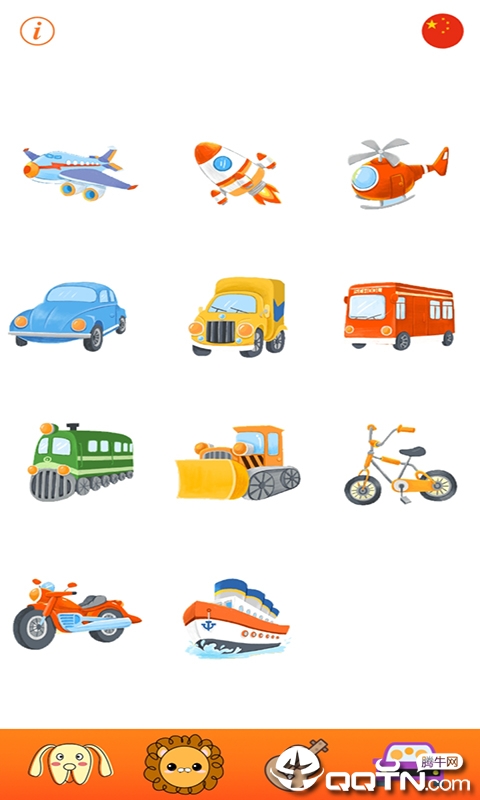The image size is (480, 800).
Task: Pick the yellow truck
Action: pyautogui.click(x=237, y=317)
